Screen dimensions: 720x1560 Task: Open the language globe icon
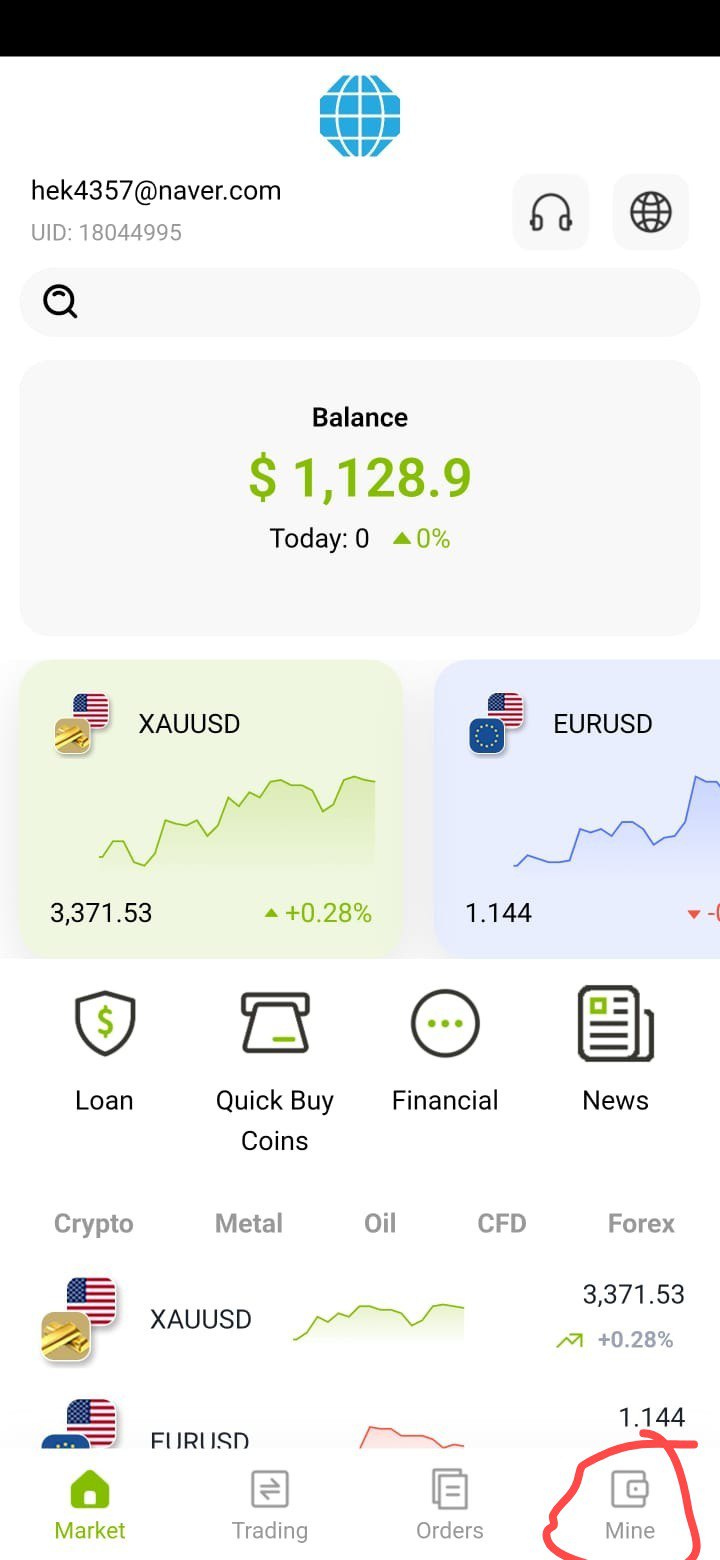point(651,212)
